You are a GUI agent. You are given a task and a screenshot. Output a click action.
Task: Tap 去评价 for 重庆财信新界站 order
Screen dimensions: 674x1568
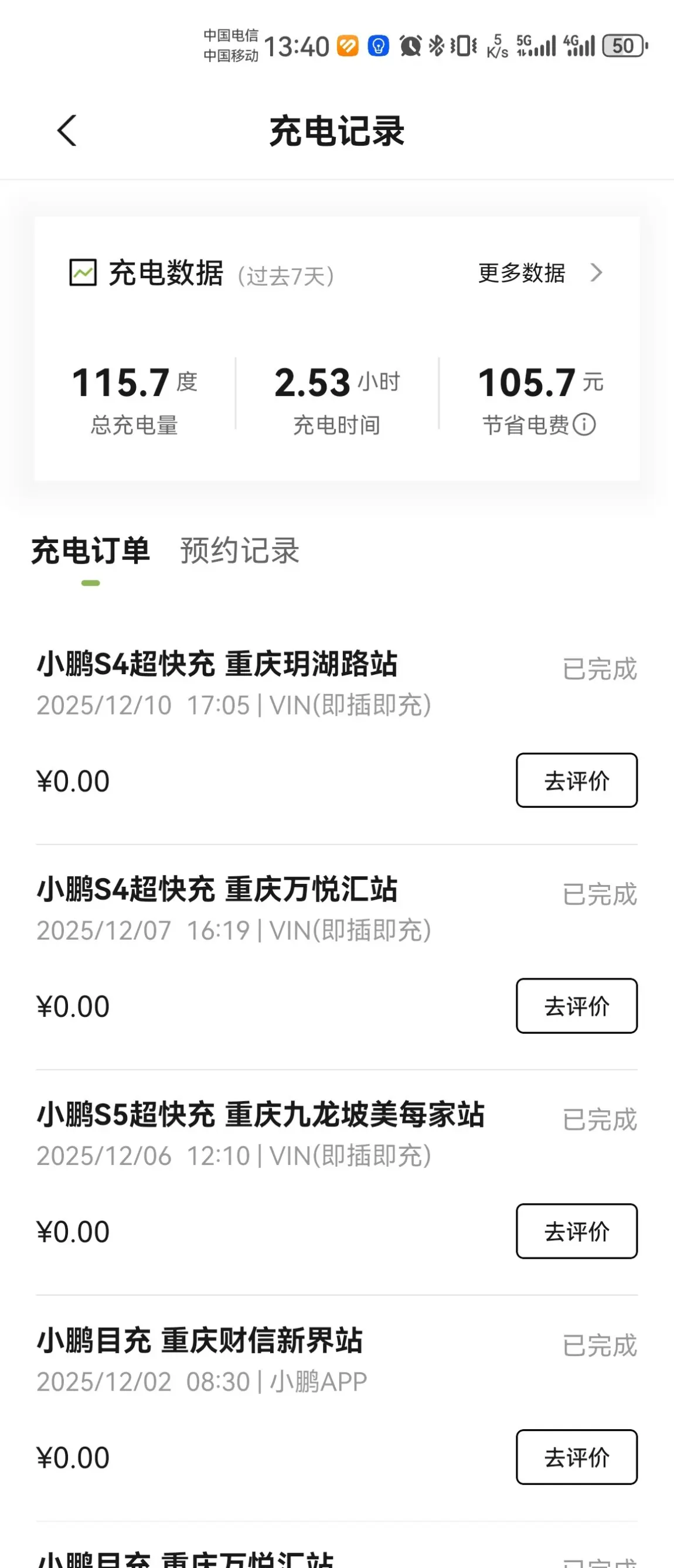[x=576, y=1457]
